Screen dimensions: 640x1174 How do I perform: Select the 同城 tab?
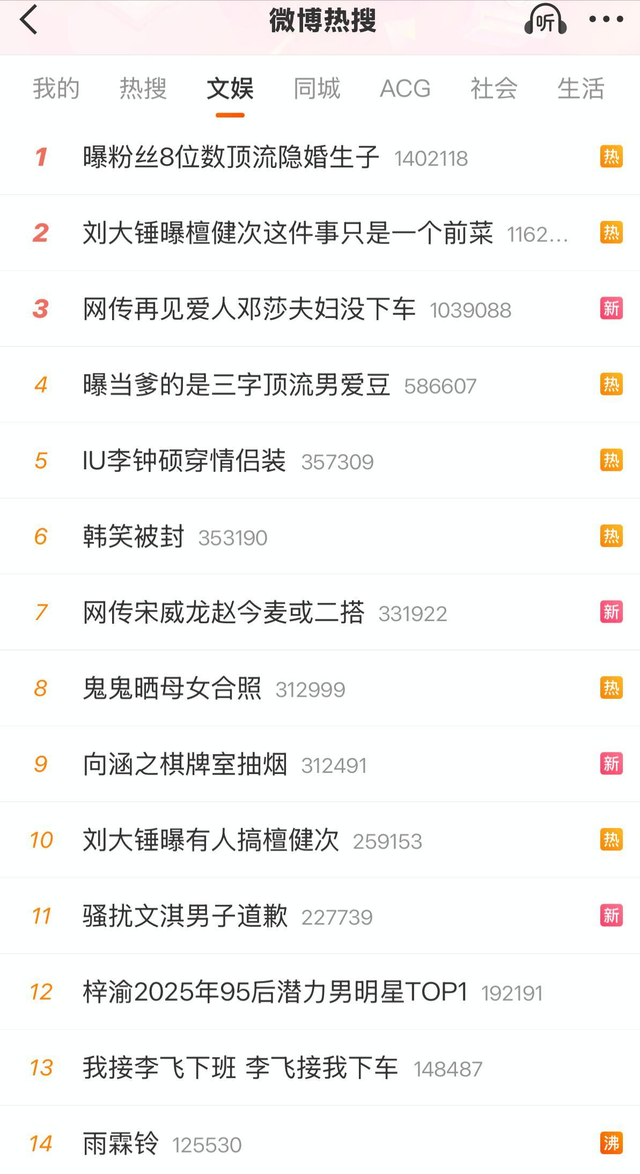[x=317, y=88]
